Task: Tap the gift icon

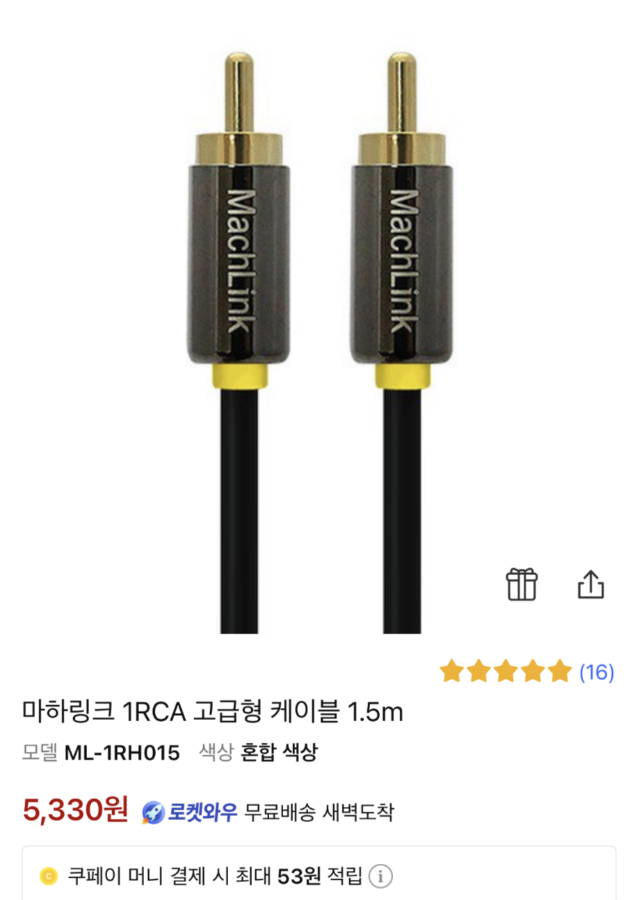Action: click(x=521, y=583)
